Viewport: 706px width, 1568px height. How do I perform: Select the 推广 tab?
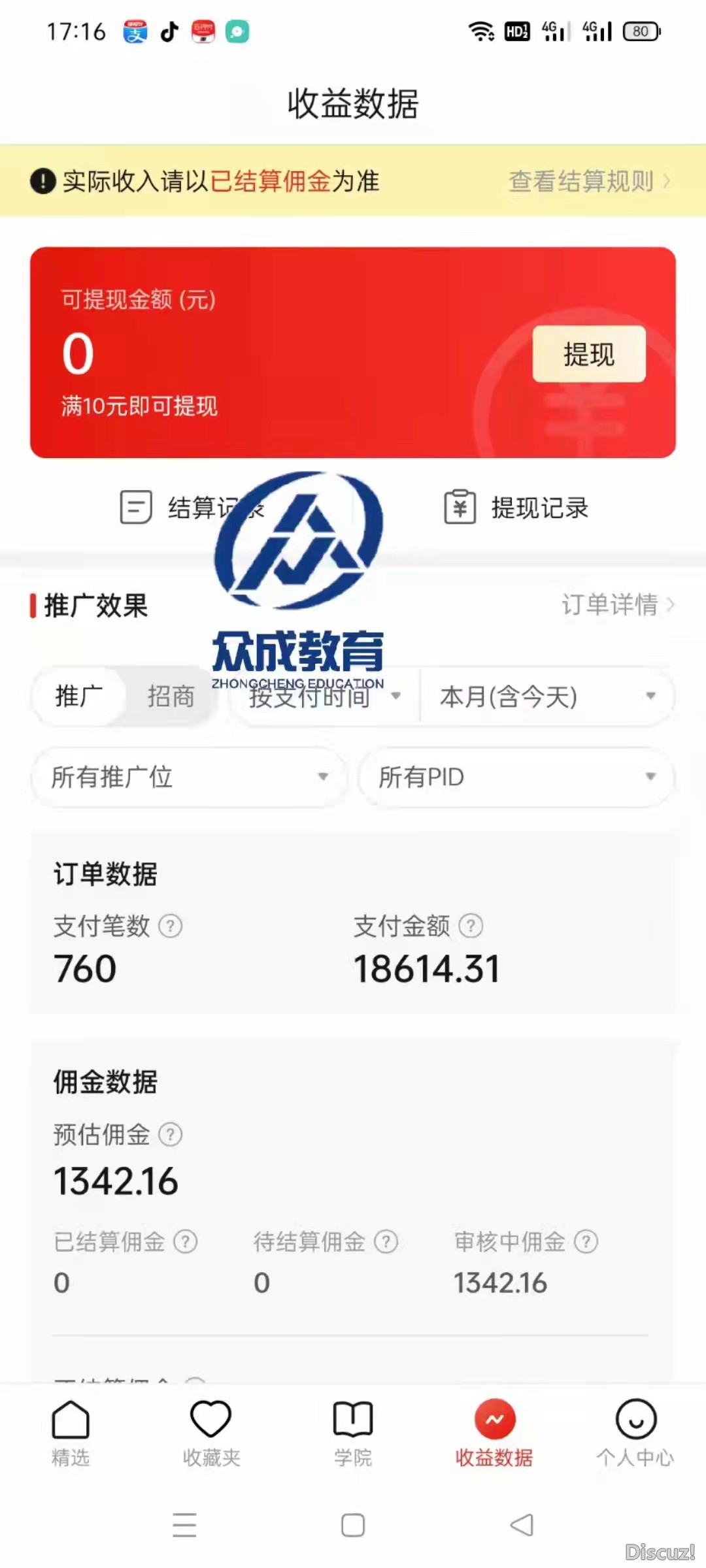tap(77, 696)
